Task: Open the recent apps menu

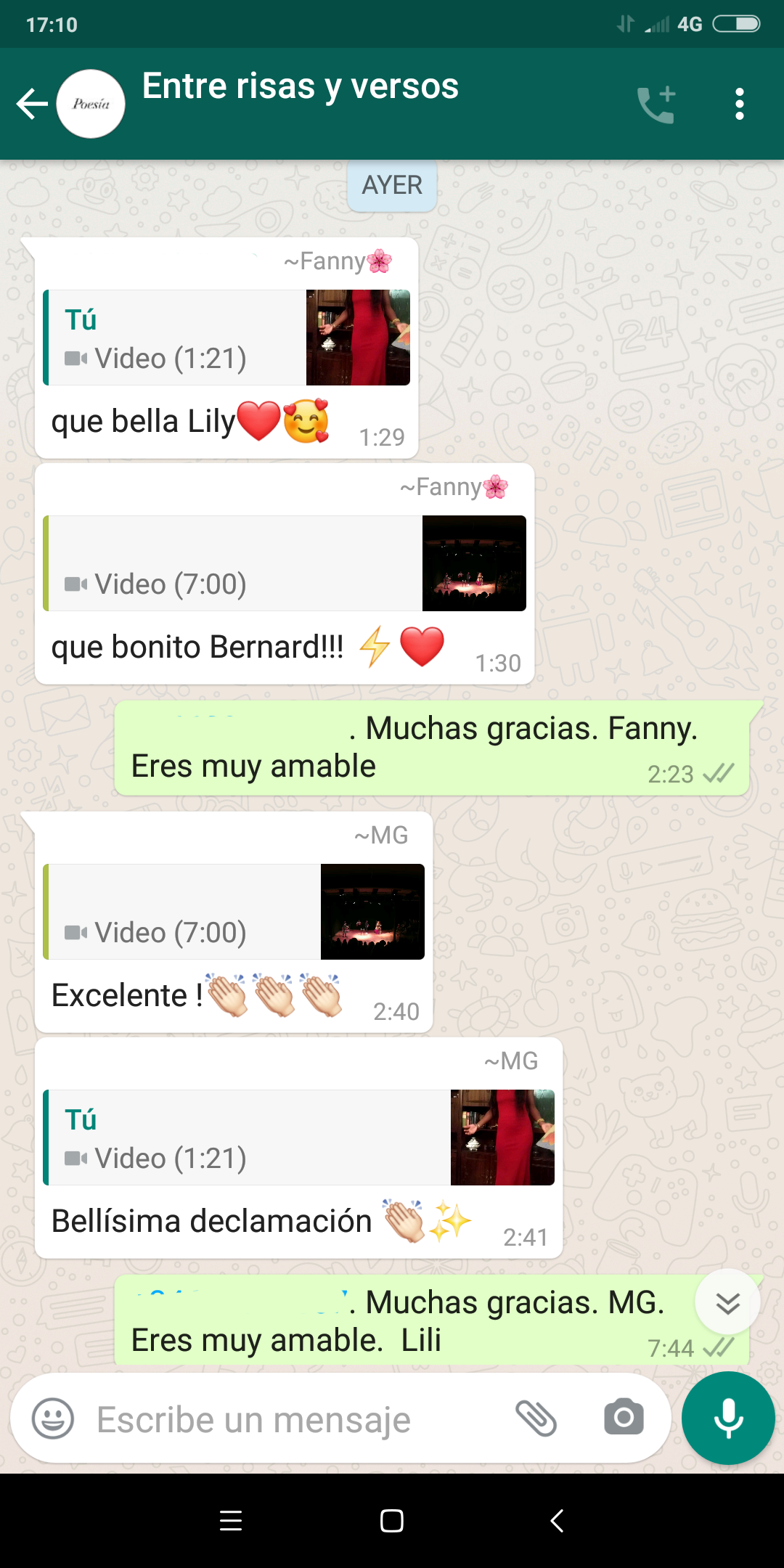Action: click(231, 1521)
